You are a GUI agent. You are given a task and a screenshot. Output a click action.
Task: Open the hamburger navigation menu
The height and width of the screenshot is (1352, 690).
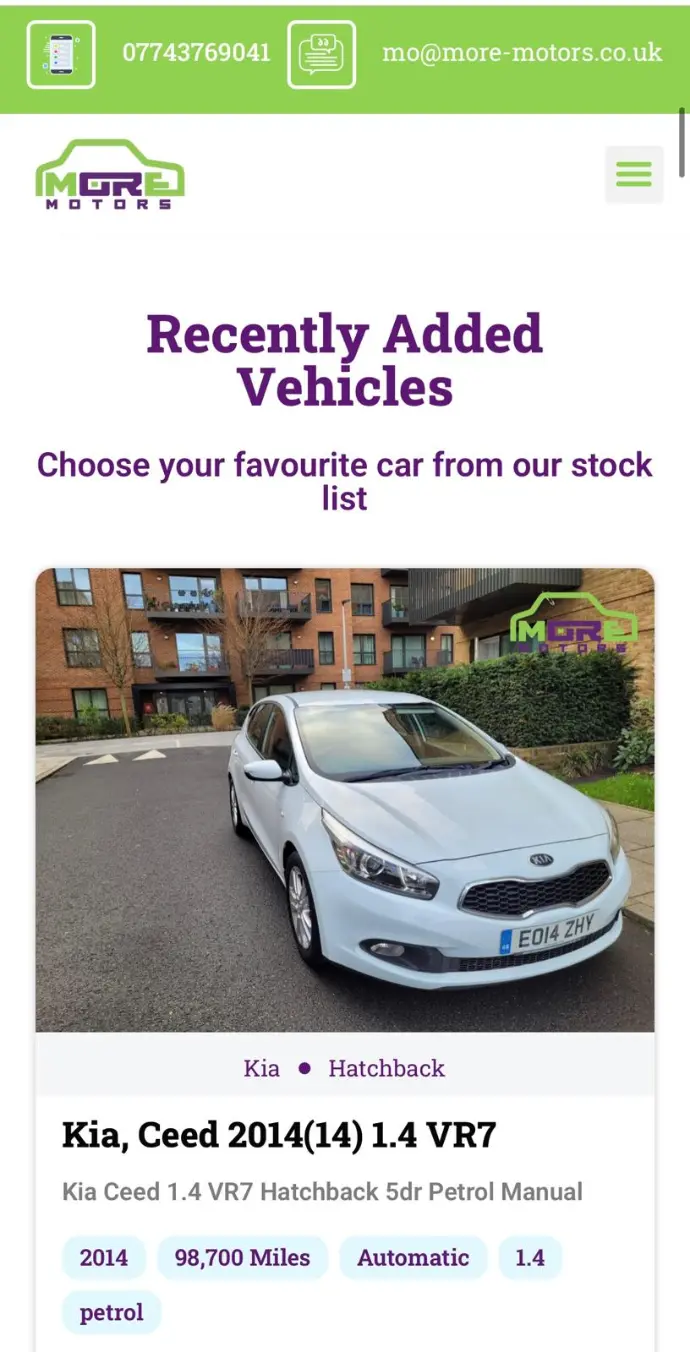(x=634, y=175)
